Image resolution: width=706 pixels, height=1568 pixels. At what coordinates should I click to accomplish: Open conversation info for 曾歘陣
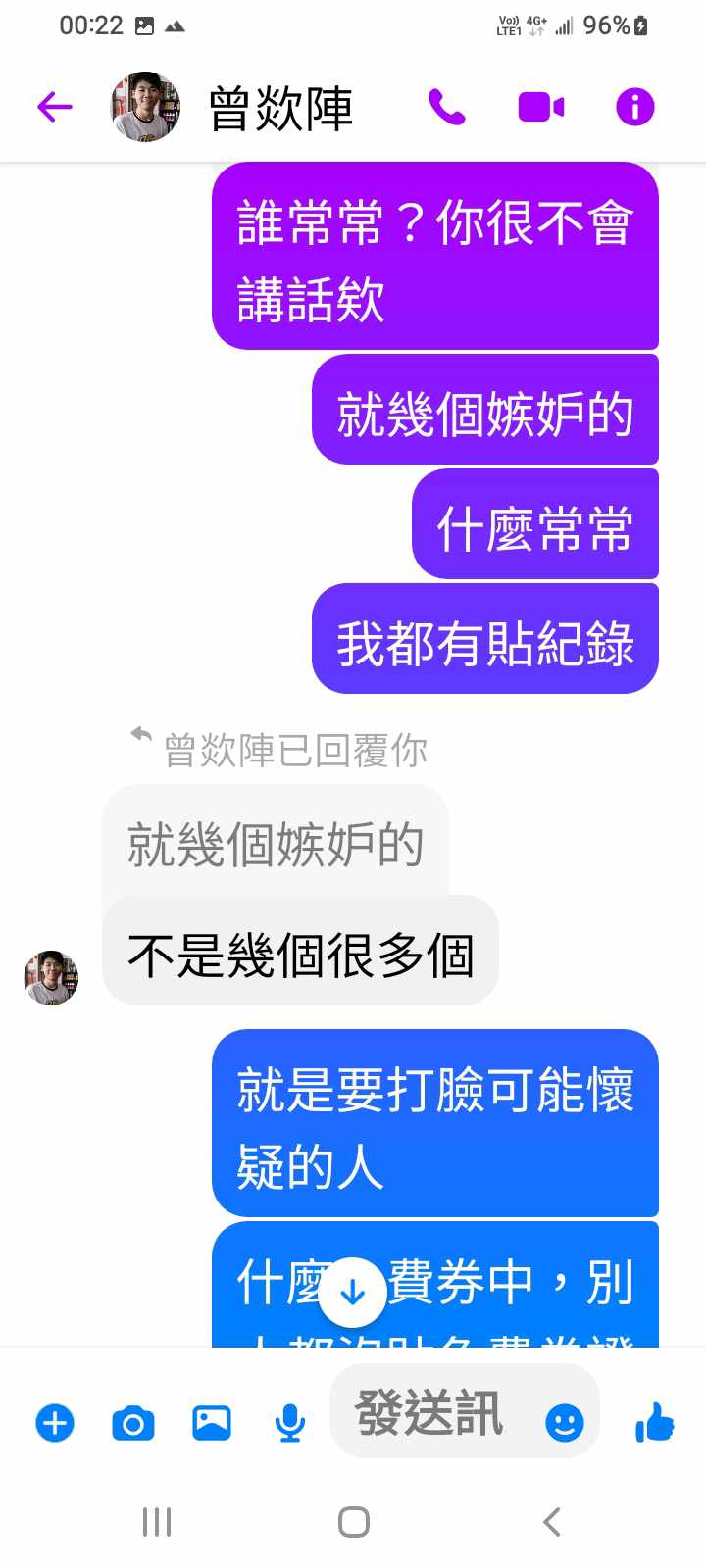(634, 107)
